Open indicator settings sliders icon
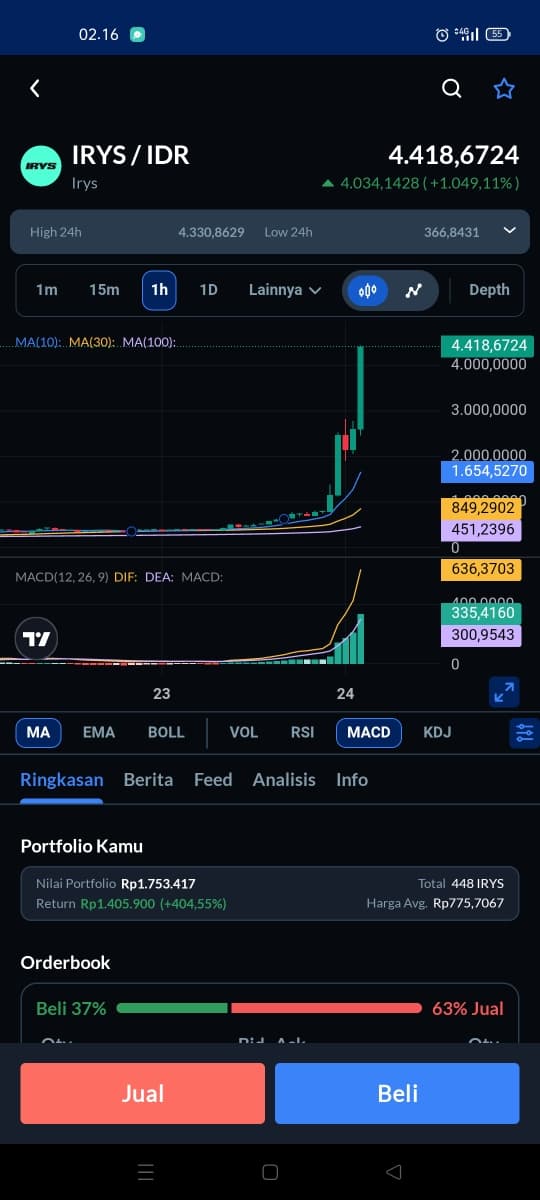 coord(524,733)
